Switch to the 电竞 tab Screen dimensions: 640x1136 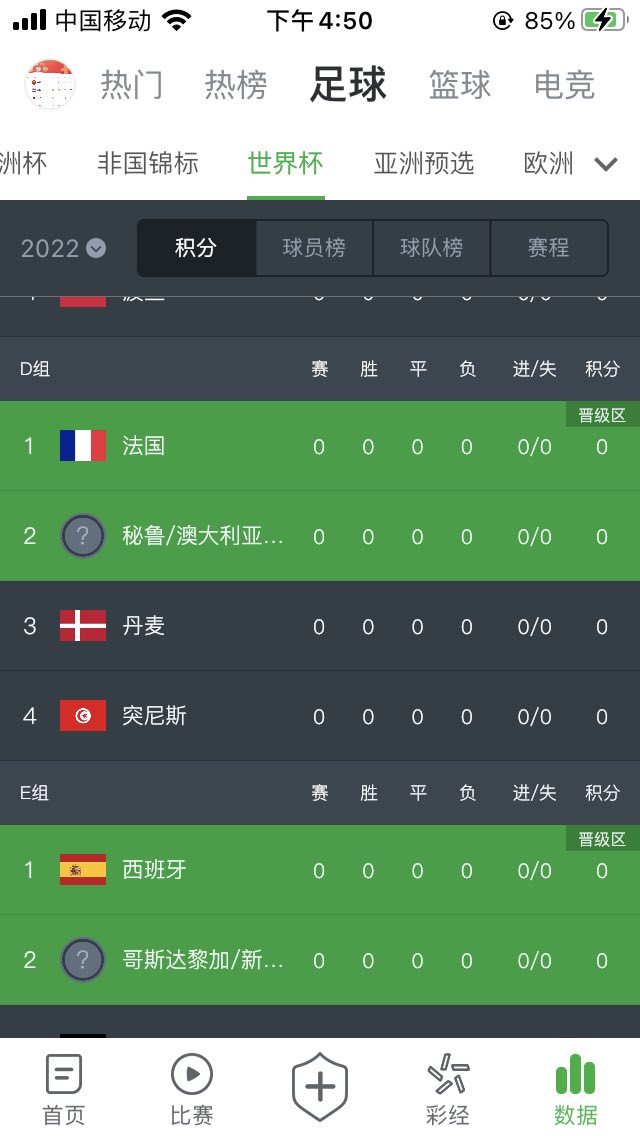click(x=564, y=86)
